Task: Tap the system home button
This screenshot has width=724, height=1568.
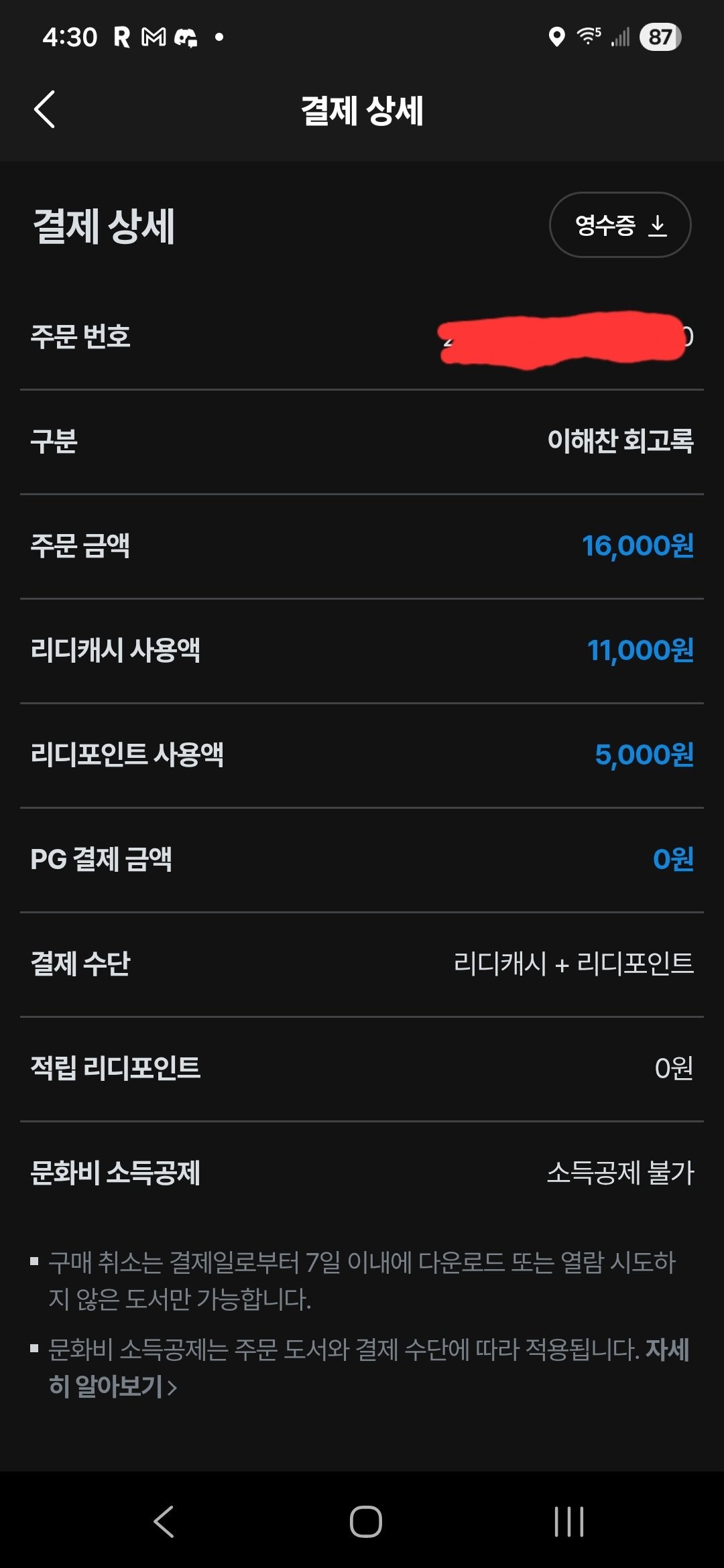Action: pyautogui.click(x=365, y=1521)
